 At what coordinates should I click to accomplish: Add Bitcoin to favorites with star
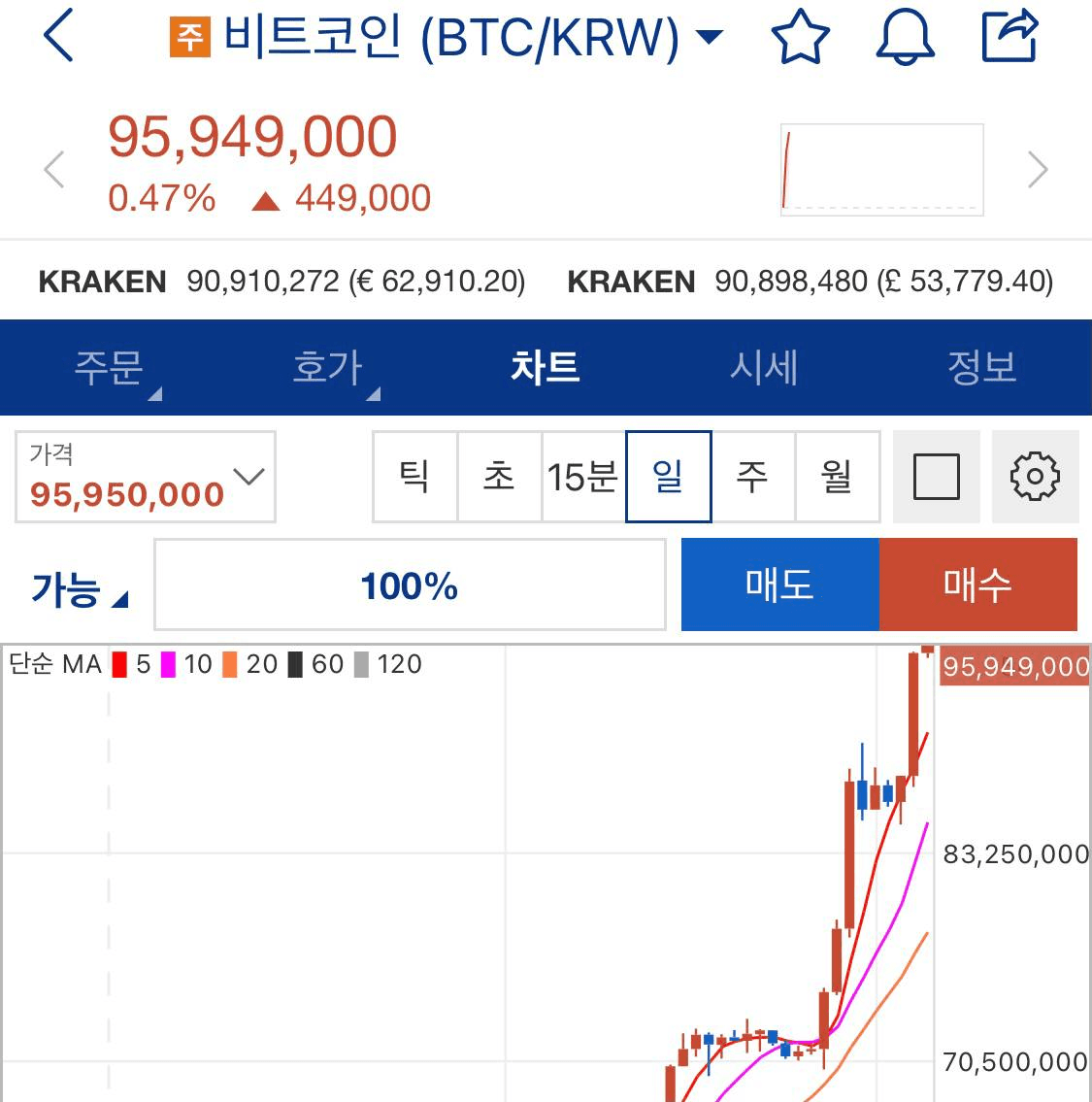pos(800,37)
